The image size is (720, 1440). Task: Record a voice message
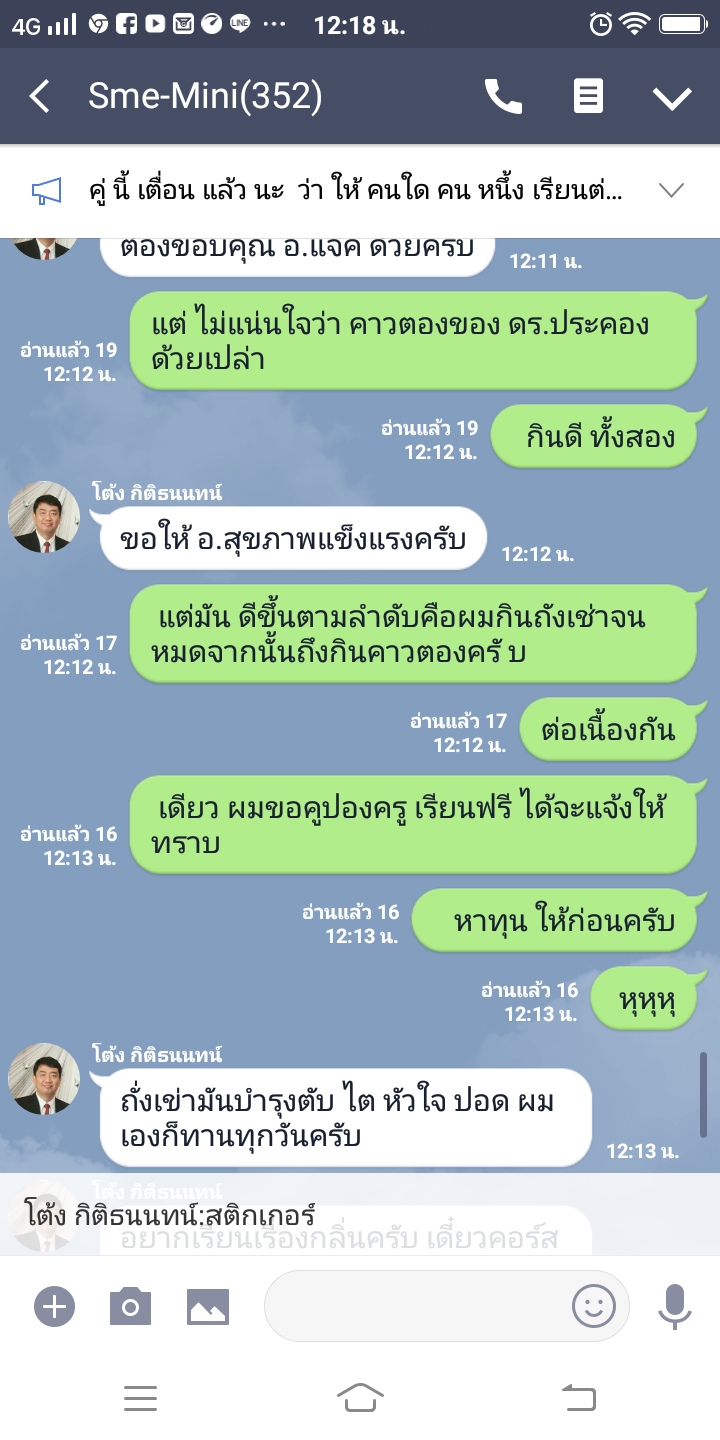pyautogui.click(x=675, y=1306)
